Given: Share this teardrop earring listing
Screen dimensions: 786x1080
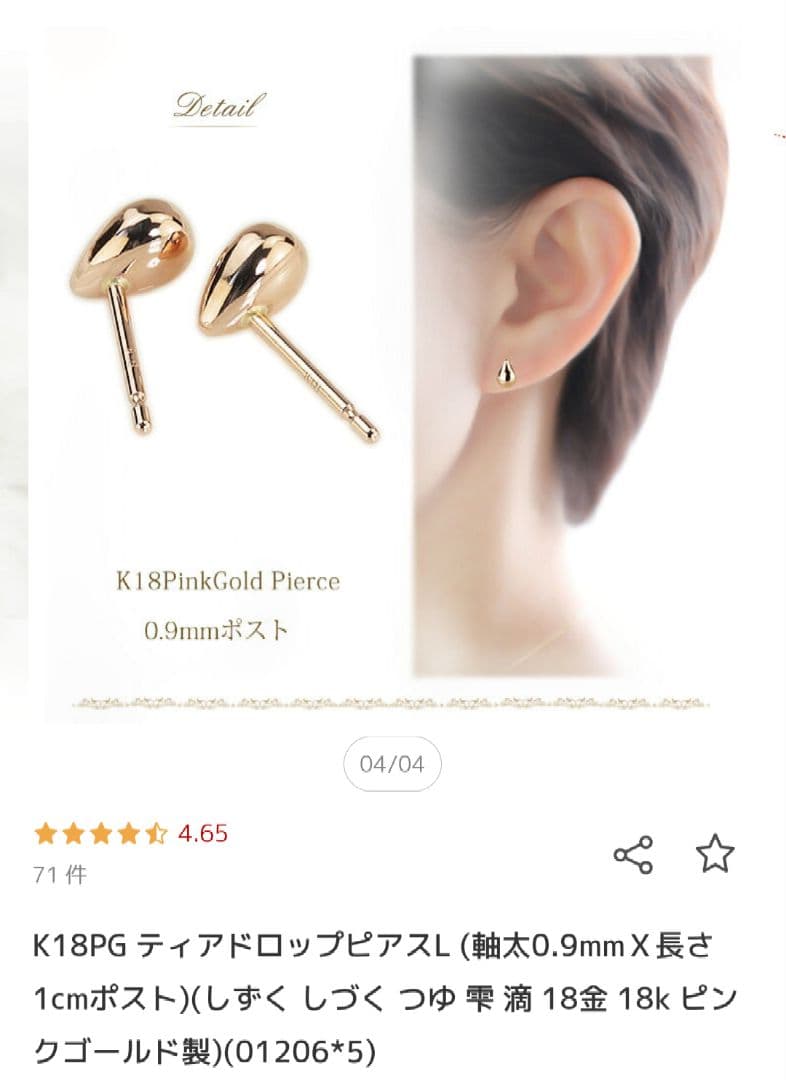Looking at the screenshot, I should [633, 855].
